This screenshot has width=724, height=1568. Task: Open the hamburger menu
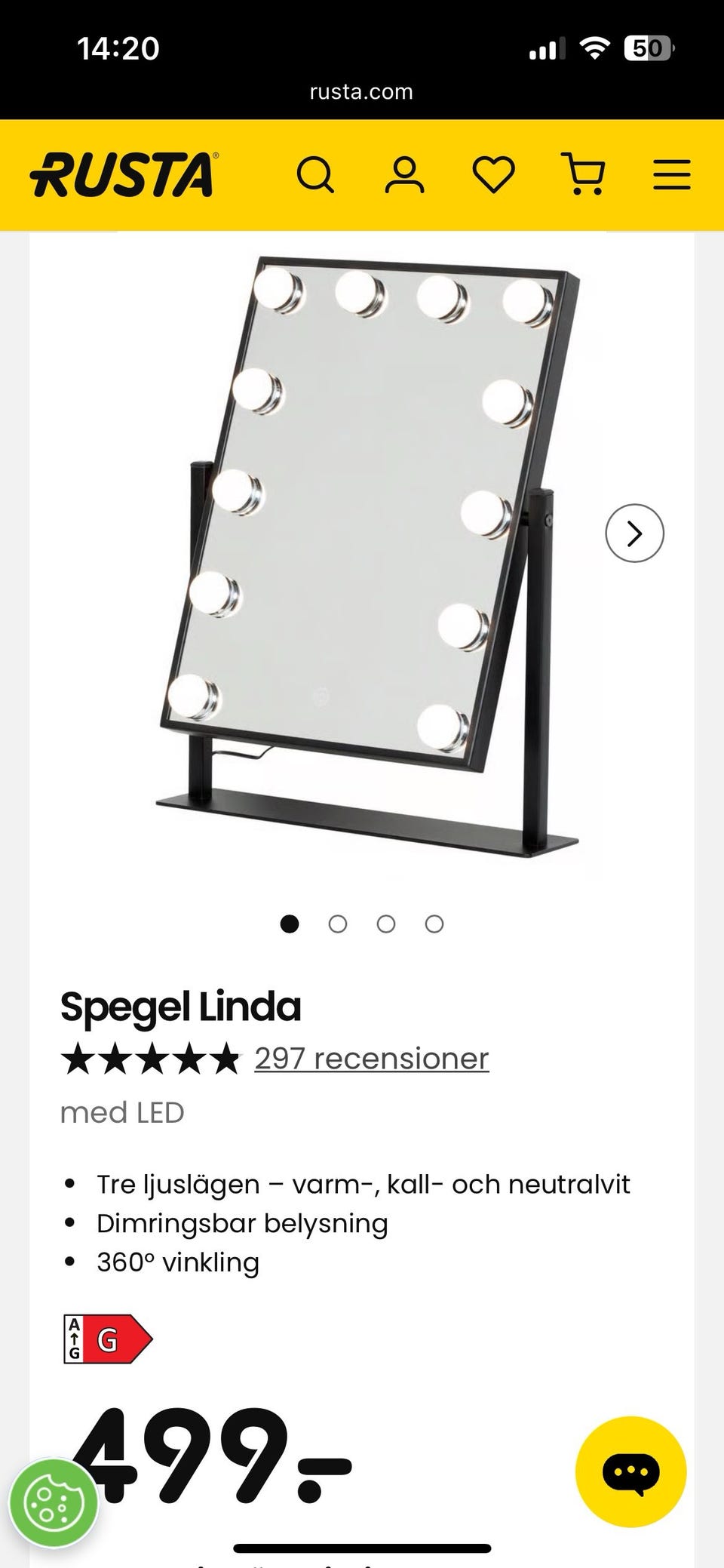[670, 174]
